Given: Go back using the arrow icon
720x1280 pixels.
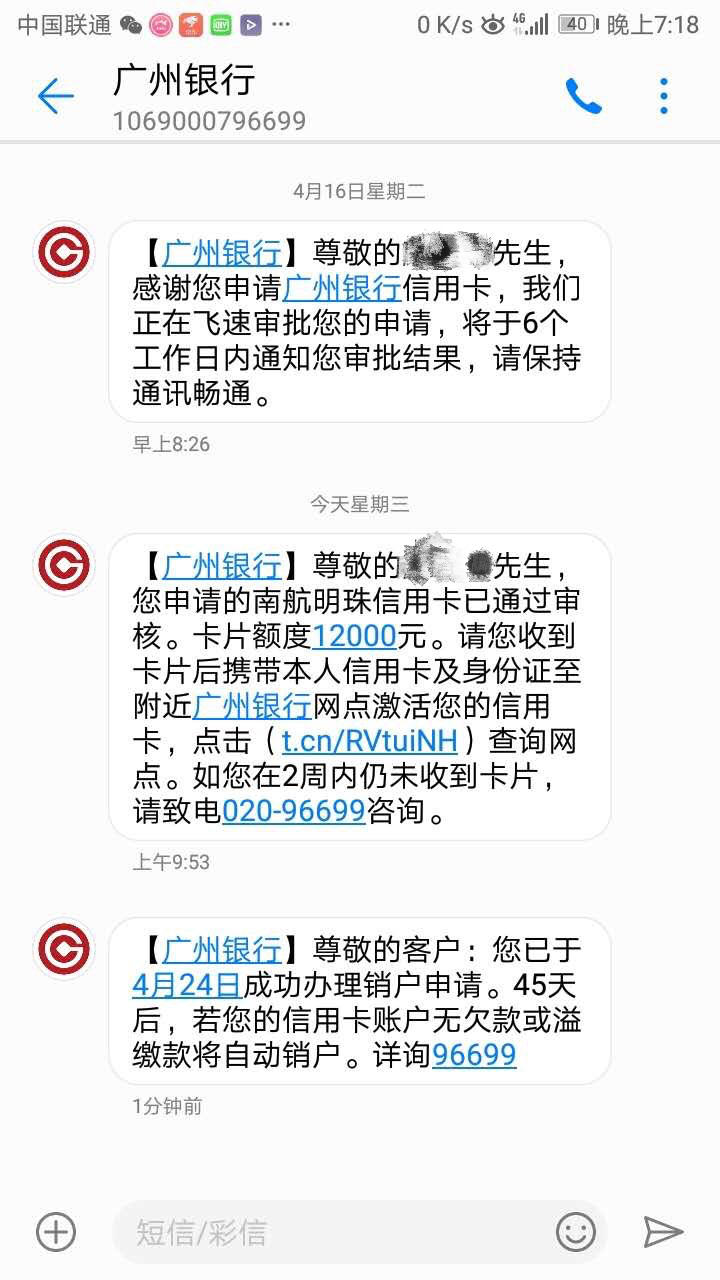Looking at the screenshot, I should tap(55, 96).
